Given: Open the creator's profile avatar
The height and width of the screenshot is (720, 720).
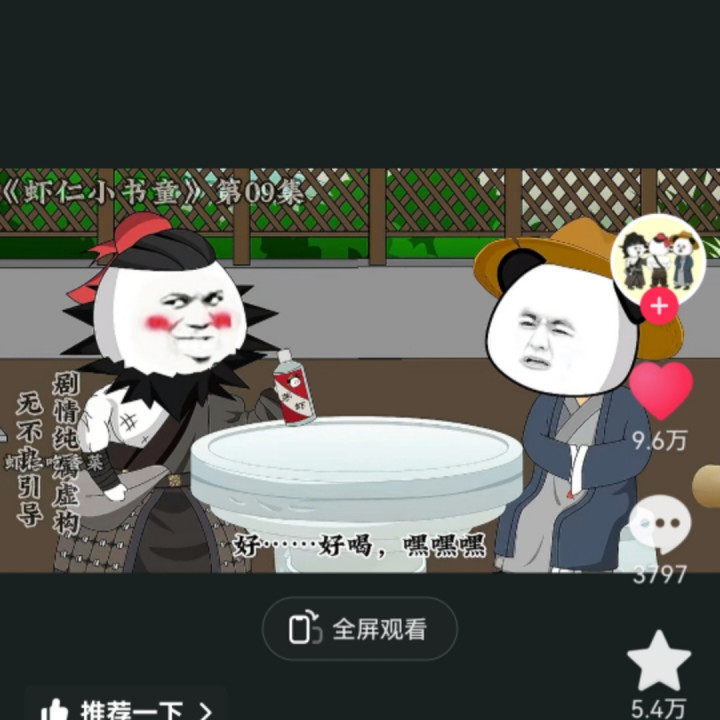Looking at the screenshot, I should 658,255.
